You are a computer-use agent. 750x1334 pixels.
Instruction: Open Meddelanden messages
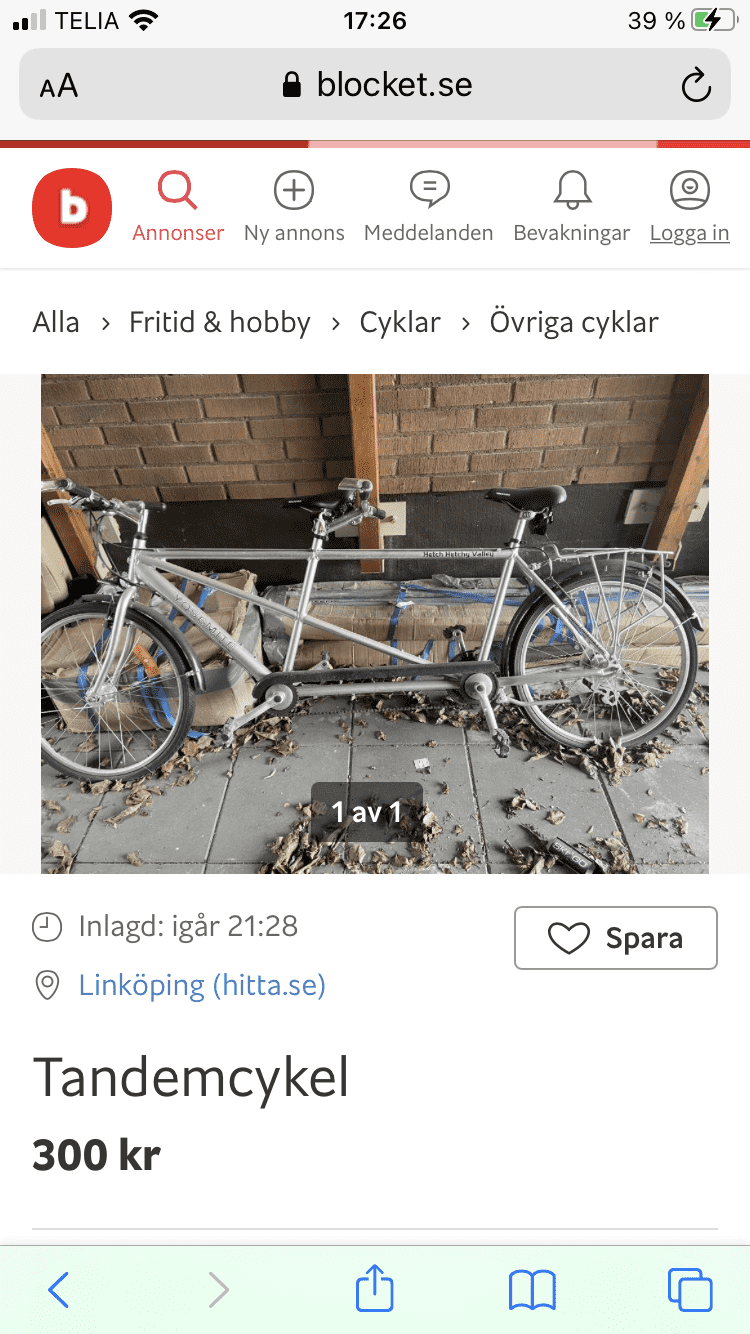point(428,207)
